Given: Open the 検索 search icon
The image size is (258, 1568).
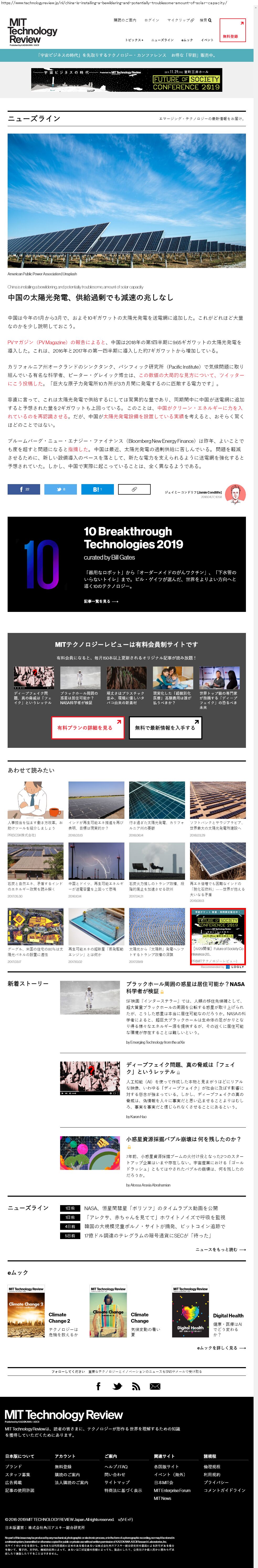Looking at the screenshot, I should coord(206,20).
